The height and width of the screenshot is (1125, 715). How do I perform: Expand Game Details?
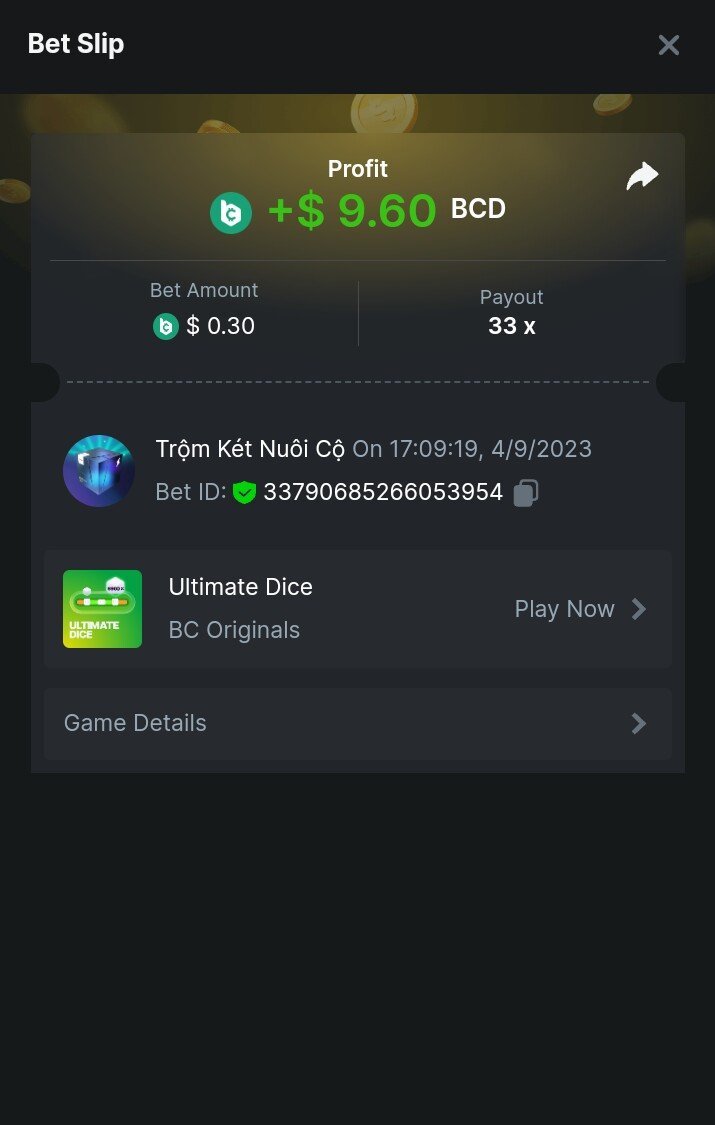tap(357, 723)
